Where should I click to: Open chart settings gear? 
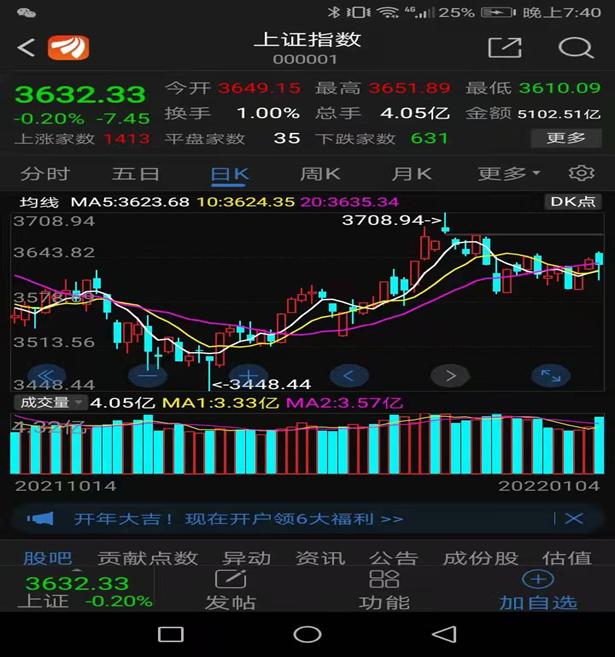point(581,174)
